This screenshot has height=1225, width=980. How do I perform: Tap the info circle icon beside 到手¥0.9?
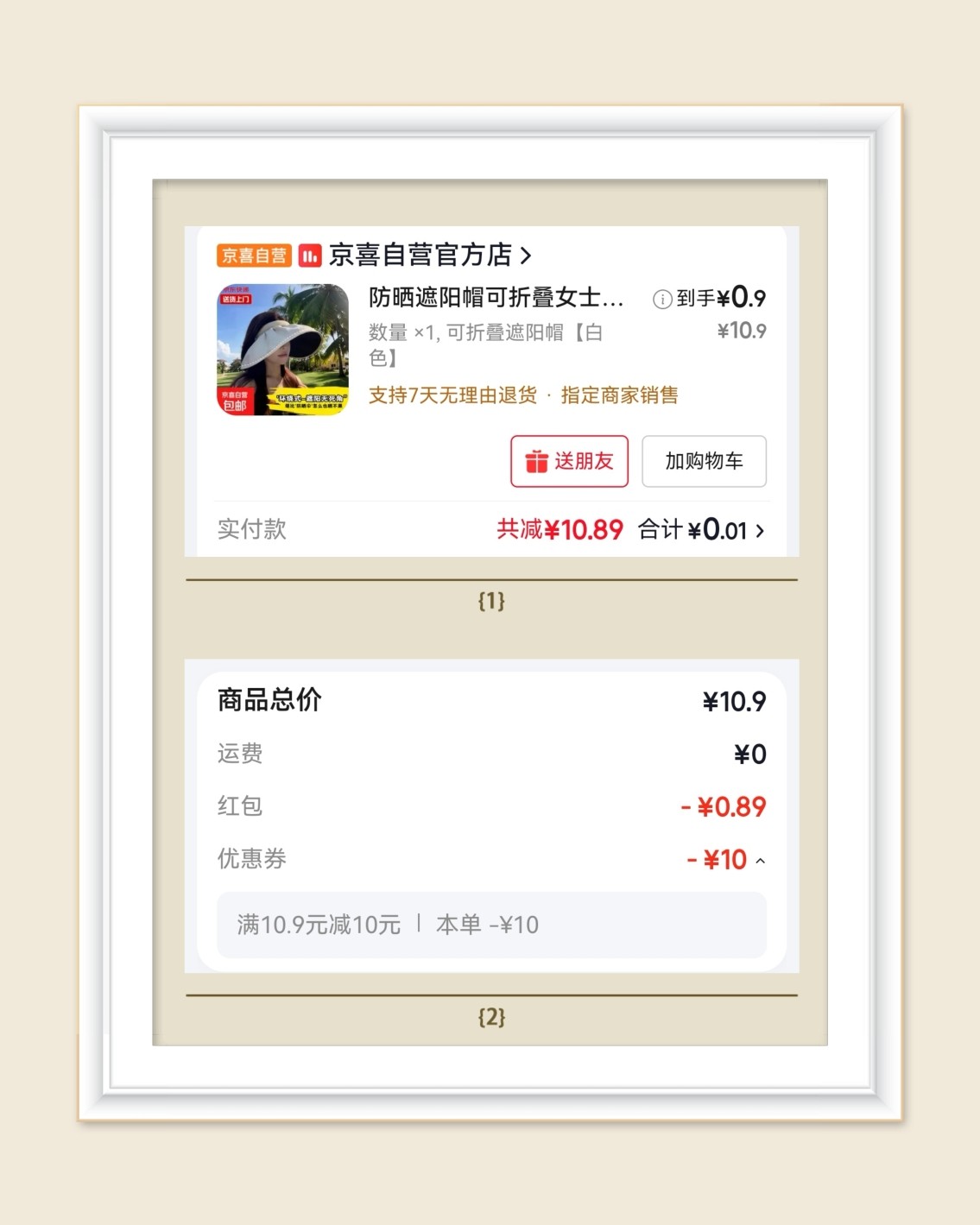(661, 298)
